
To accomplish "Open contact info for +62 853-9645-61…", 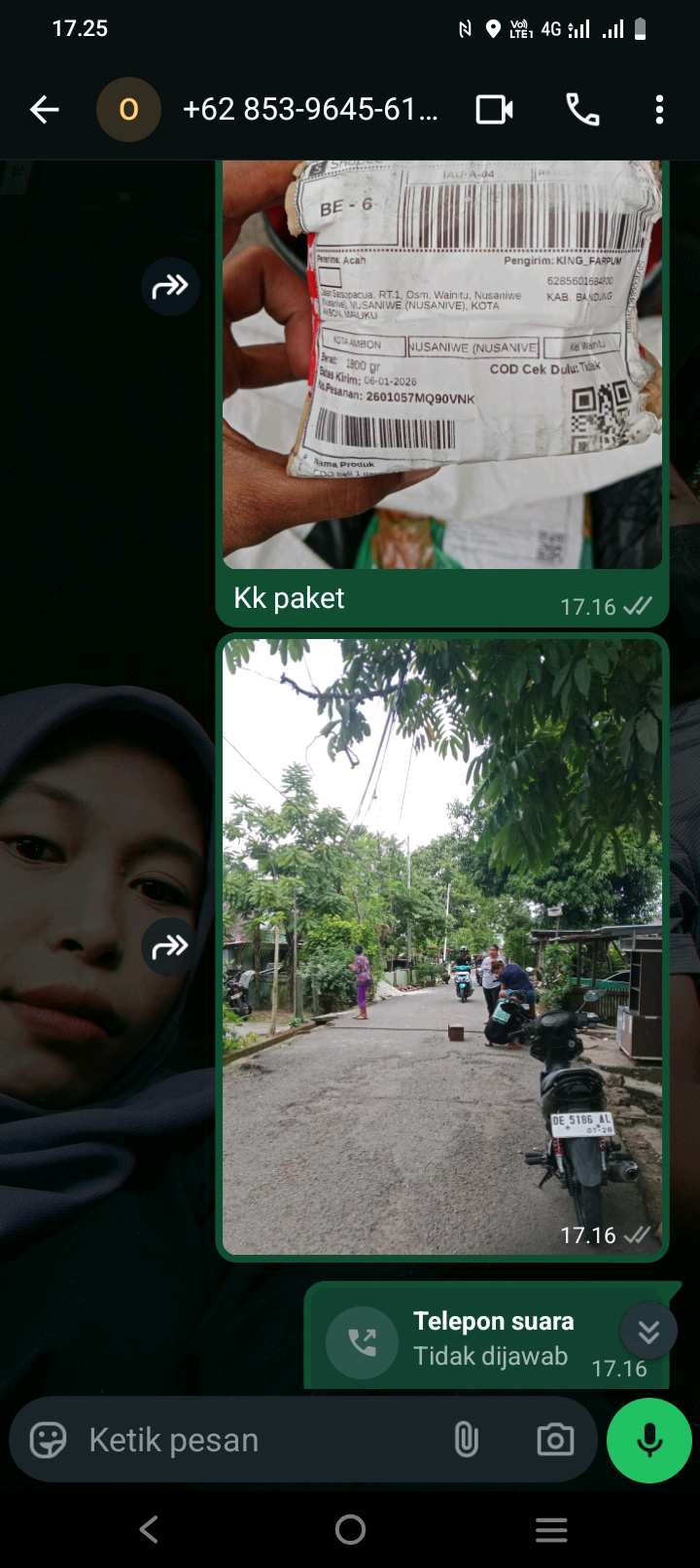I will point(309,110).
